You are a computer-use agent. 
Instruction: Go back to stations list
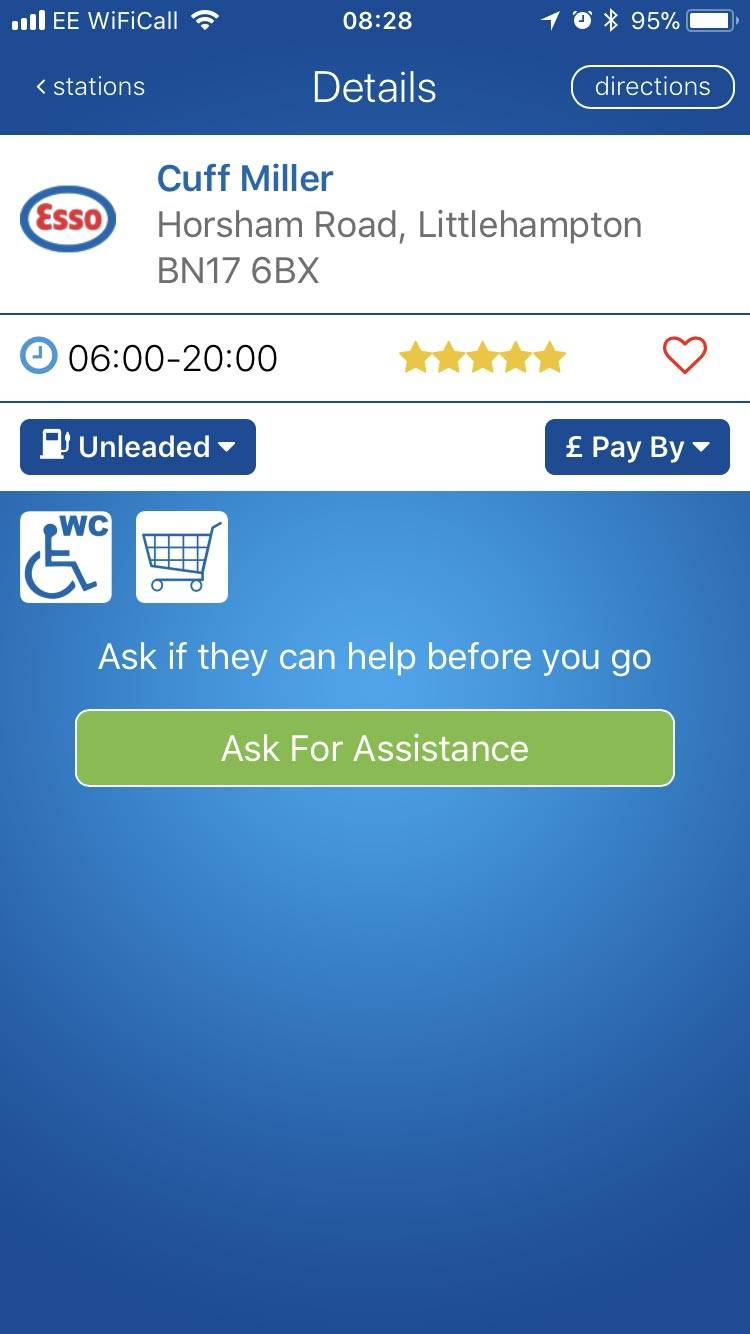pos(90,87)
